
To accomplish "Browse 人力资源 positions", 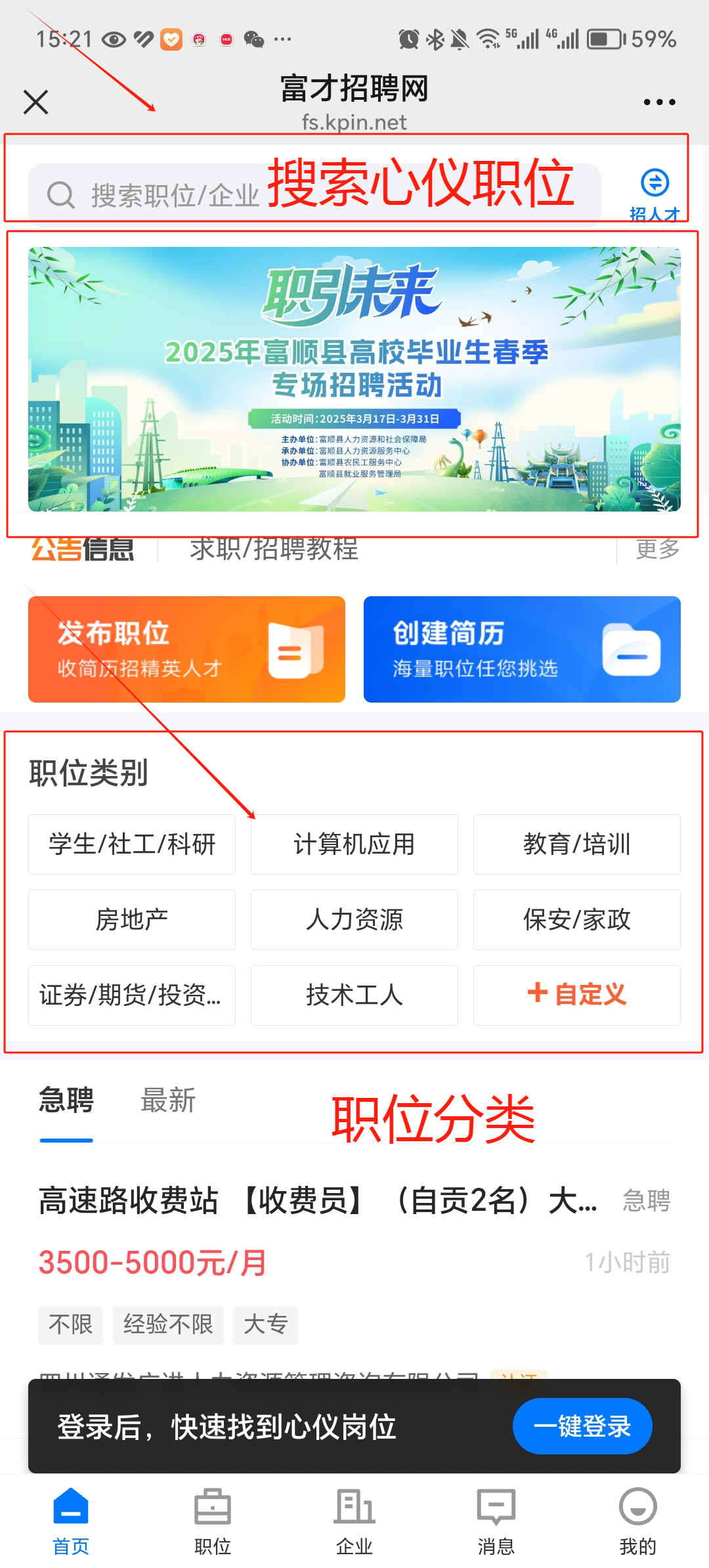I will 354,920.
